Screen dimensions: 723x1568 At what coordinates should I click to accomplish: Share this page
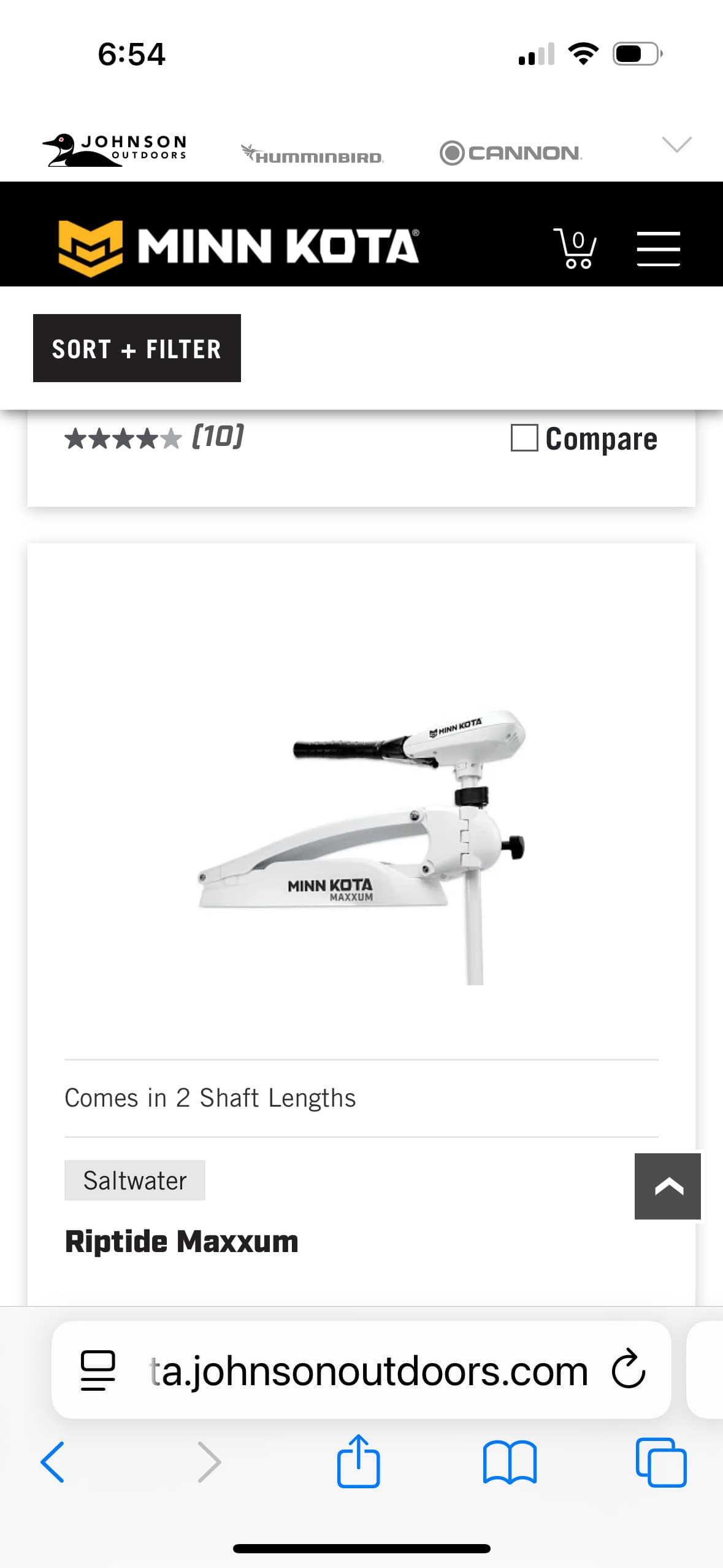coord(358,1462)
